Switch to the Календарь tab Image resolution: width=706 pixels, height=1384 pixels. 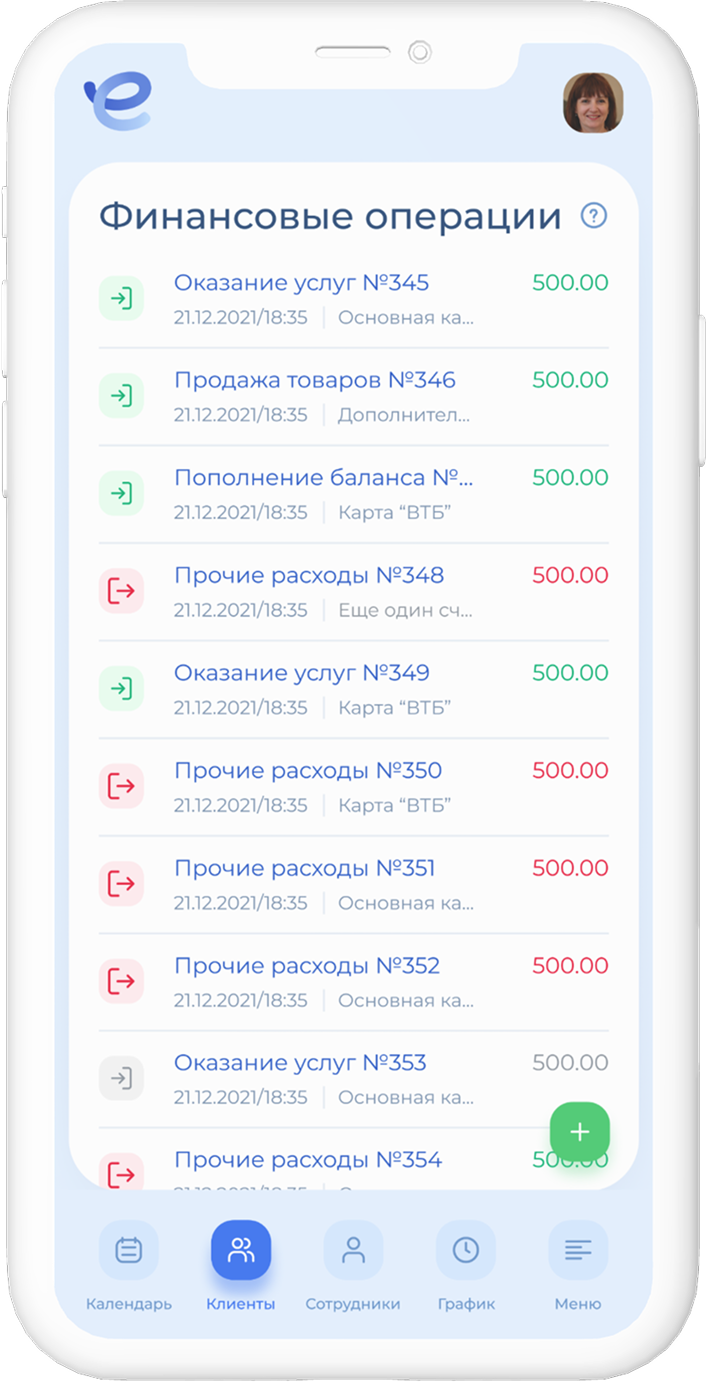[128, 1250]
